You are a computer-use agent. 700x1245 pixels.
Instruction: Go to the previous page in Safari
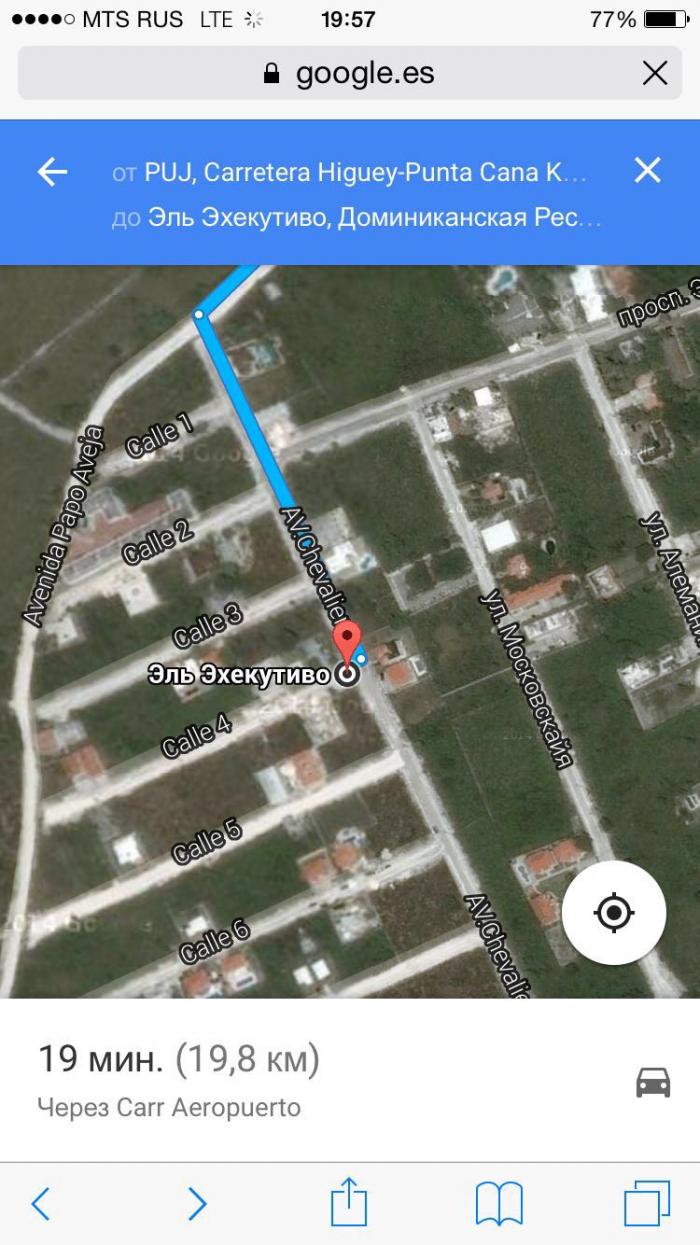click(x=40, y=1203)
